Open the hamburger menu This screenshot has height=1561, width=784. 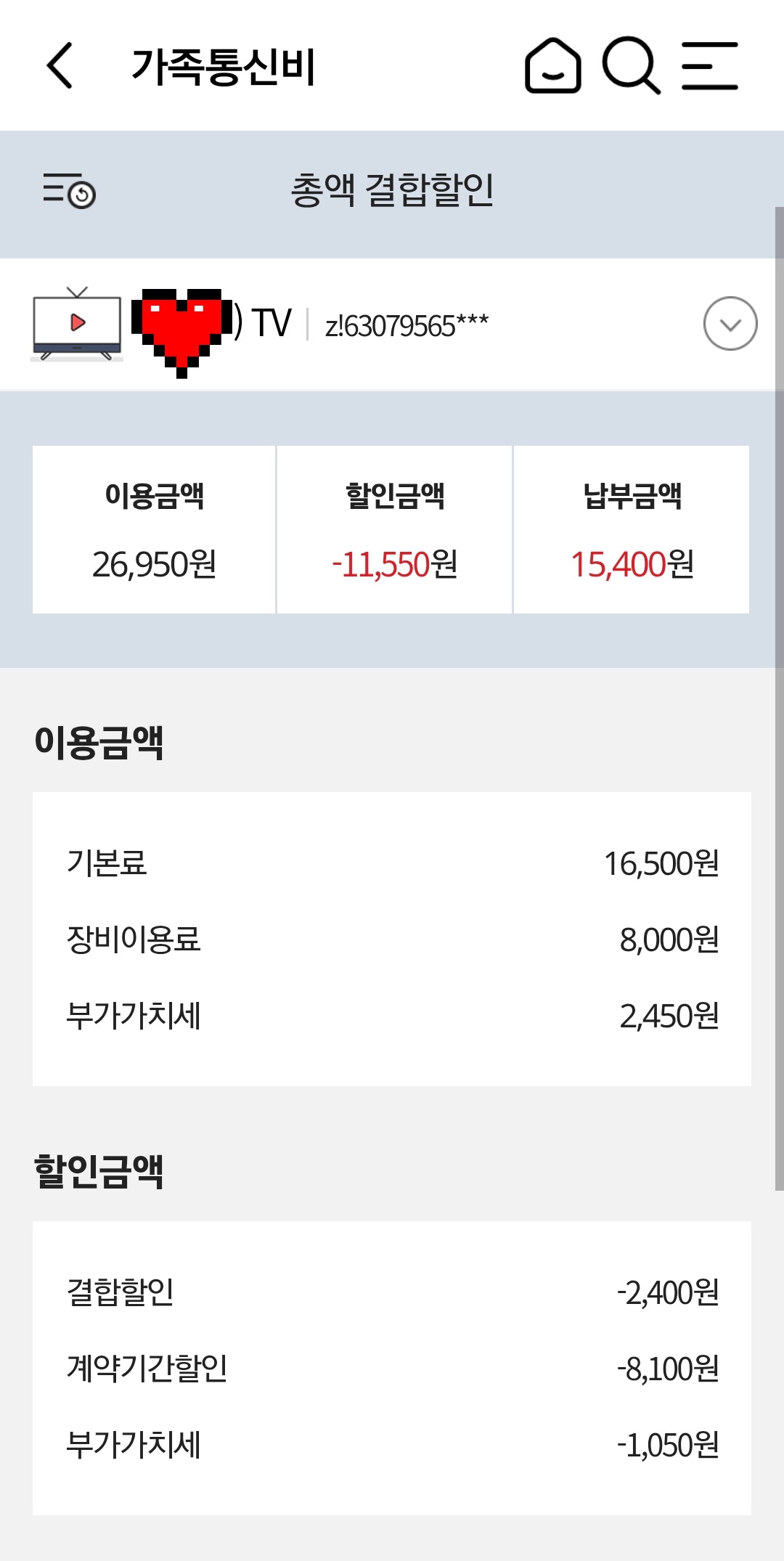coord(710,65)
